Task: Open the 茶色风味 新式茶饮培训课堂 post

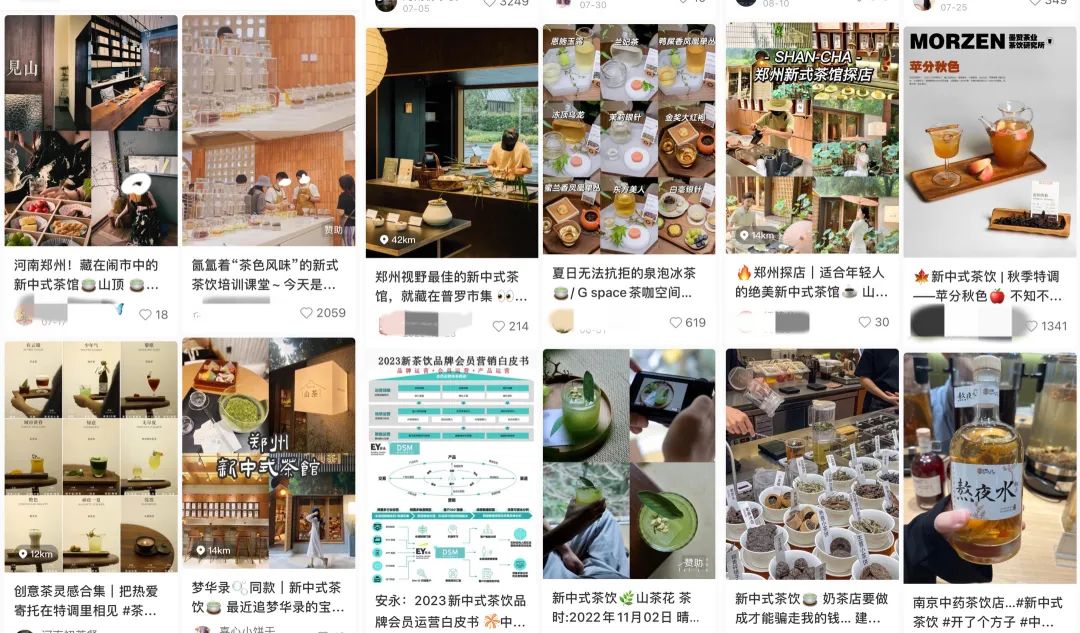Action: pyautogui.click(x=268, y=130)
